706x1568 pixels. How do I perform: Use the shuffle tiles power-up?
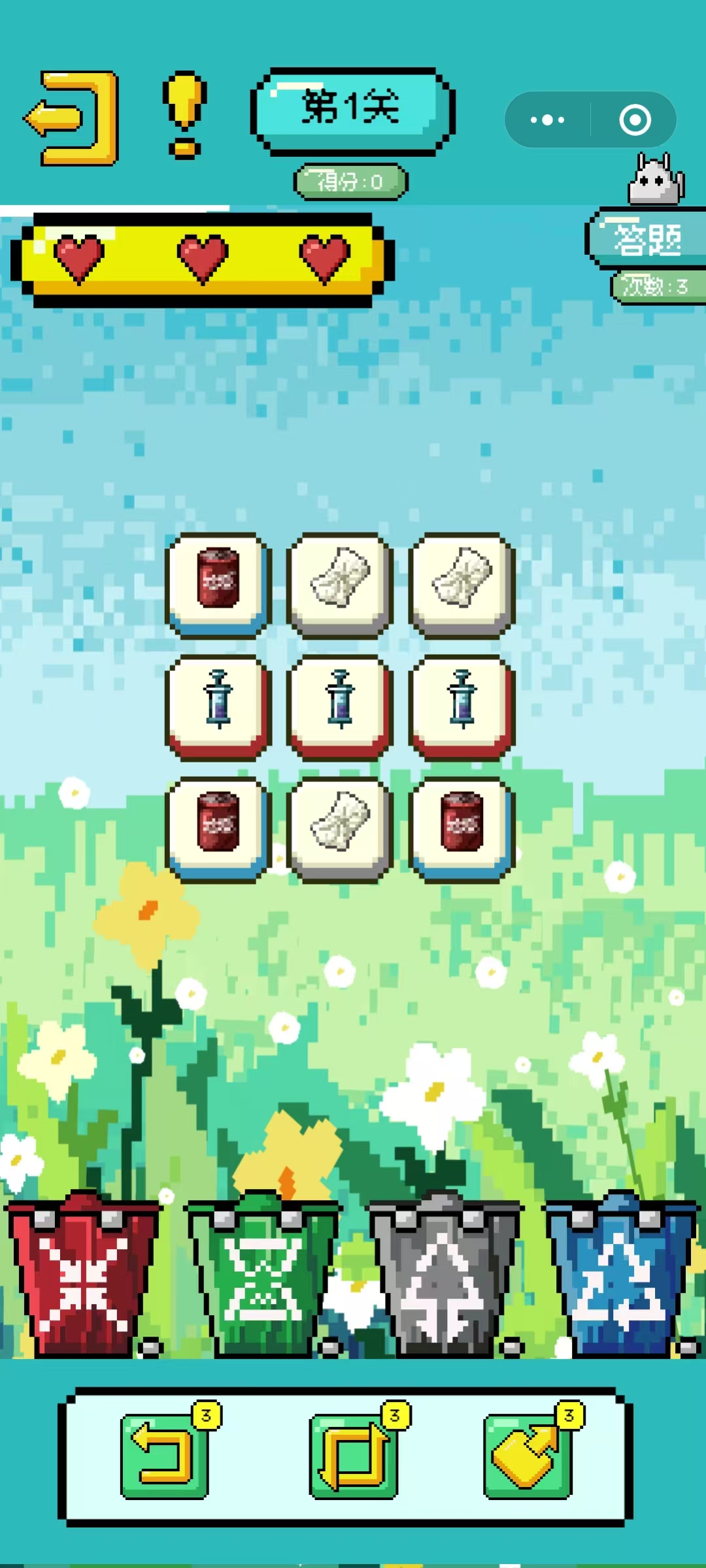354,1456
